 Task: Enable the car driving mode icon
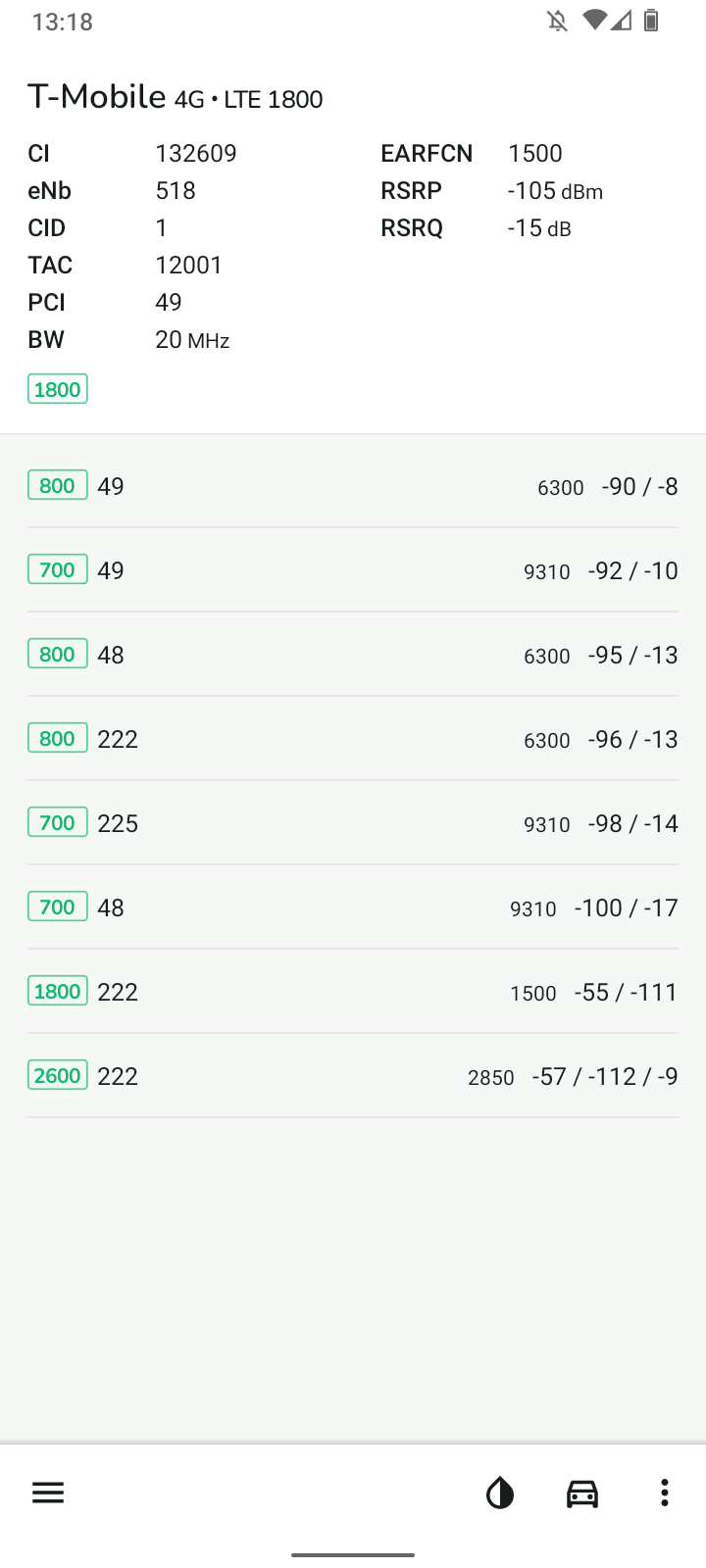(x=582, y=1493)
